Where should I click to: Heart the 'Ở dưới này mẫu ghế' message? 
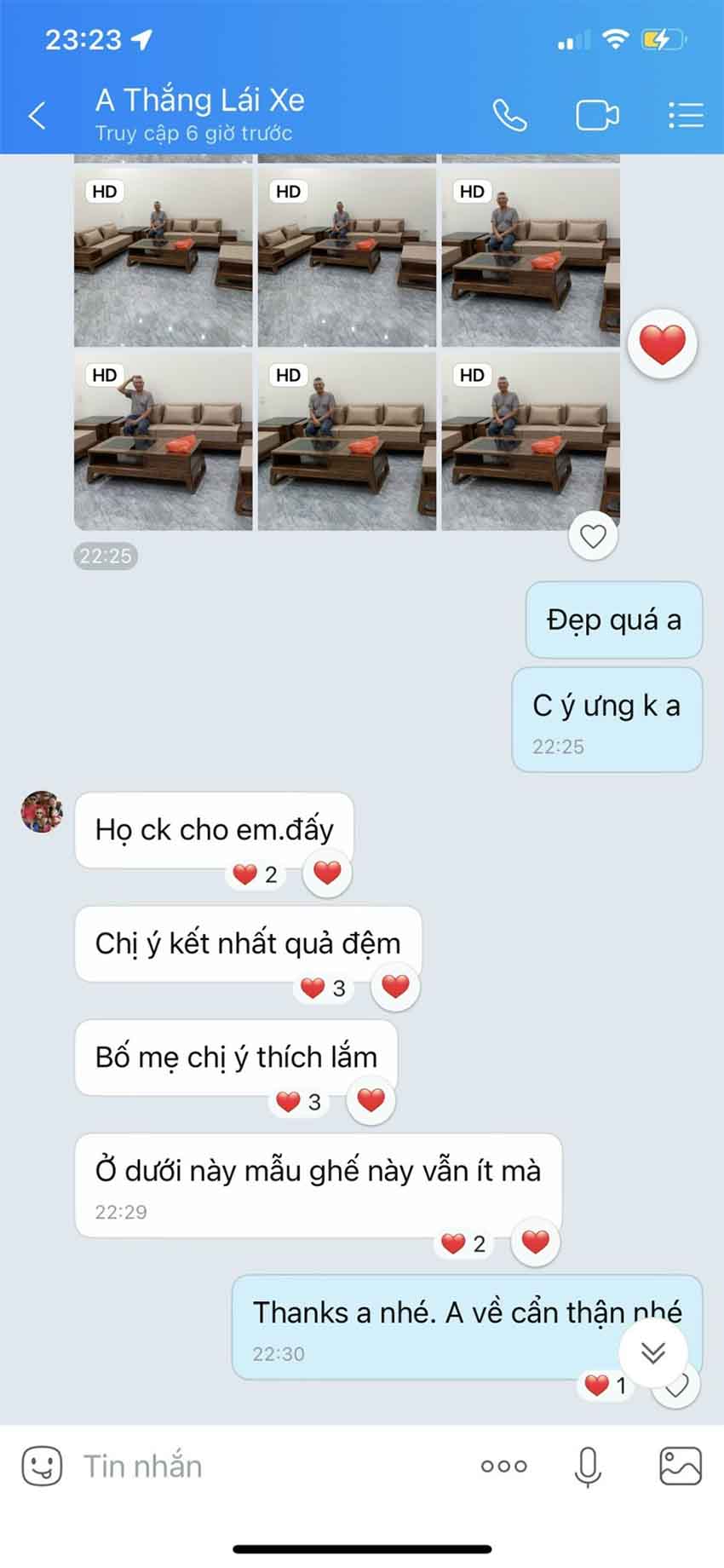tap(535, 1242)
